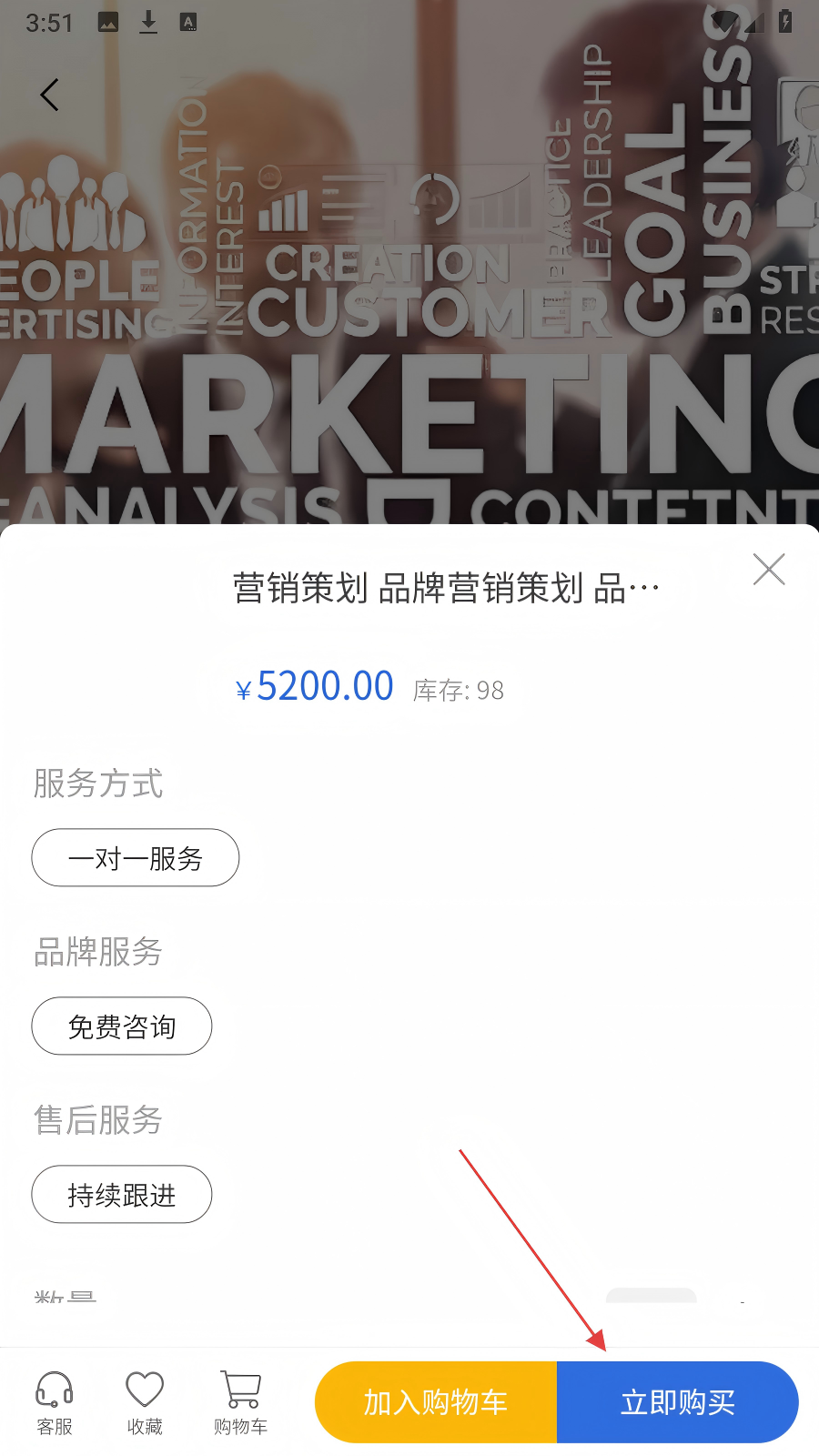This screenshot has width=819, height=1456.
Task: Buy now with 立即购买
Action: (x=677, y=1402)
